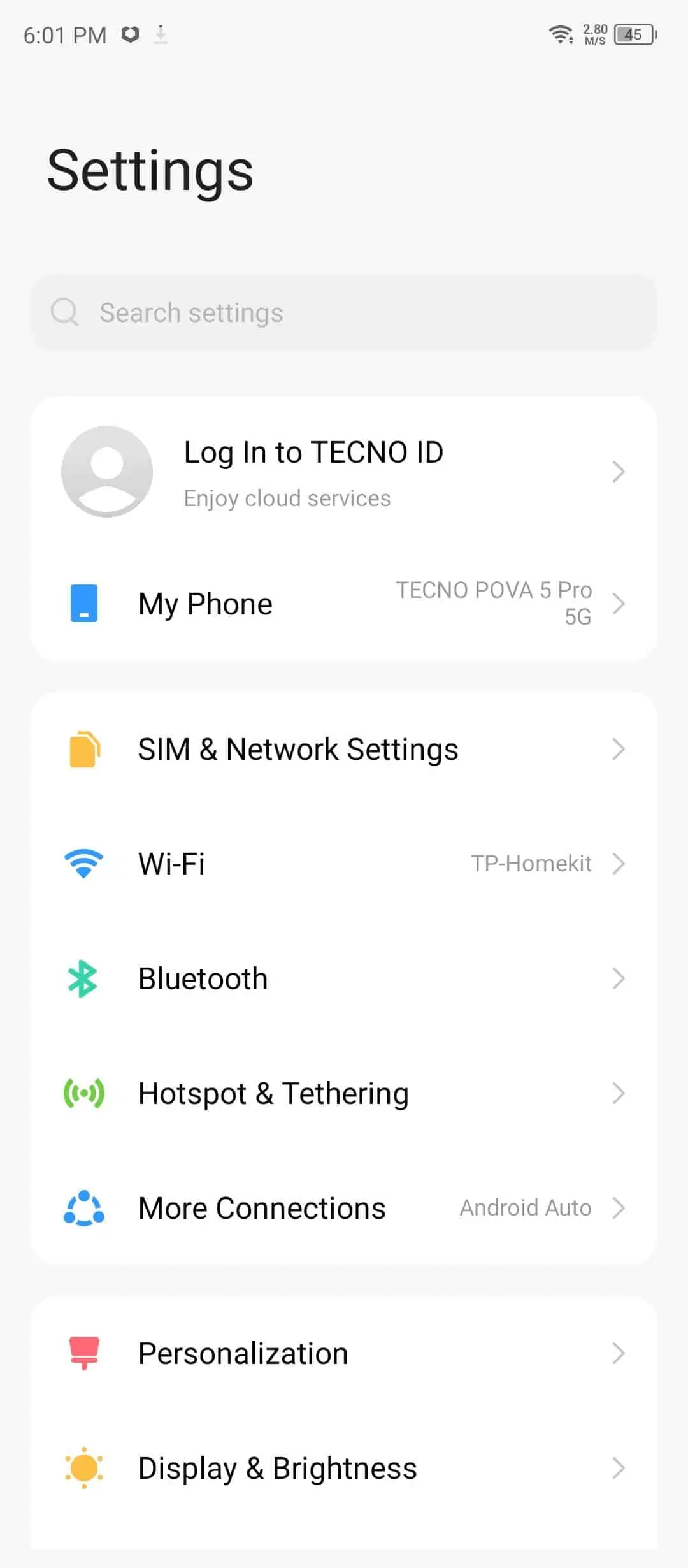
Task: Tap the Search settings field
Action: (x=344, y=312)
